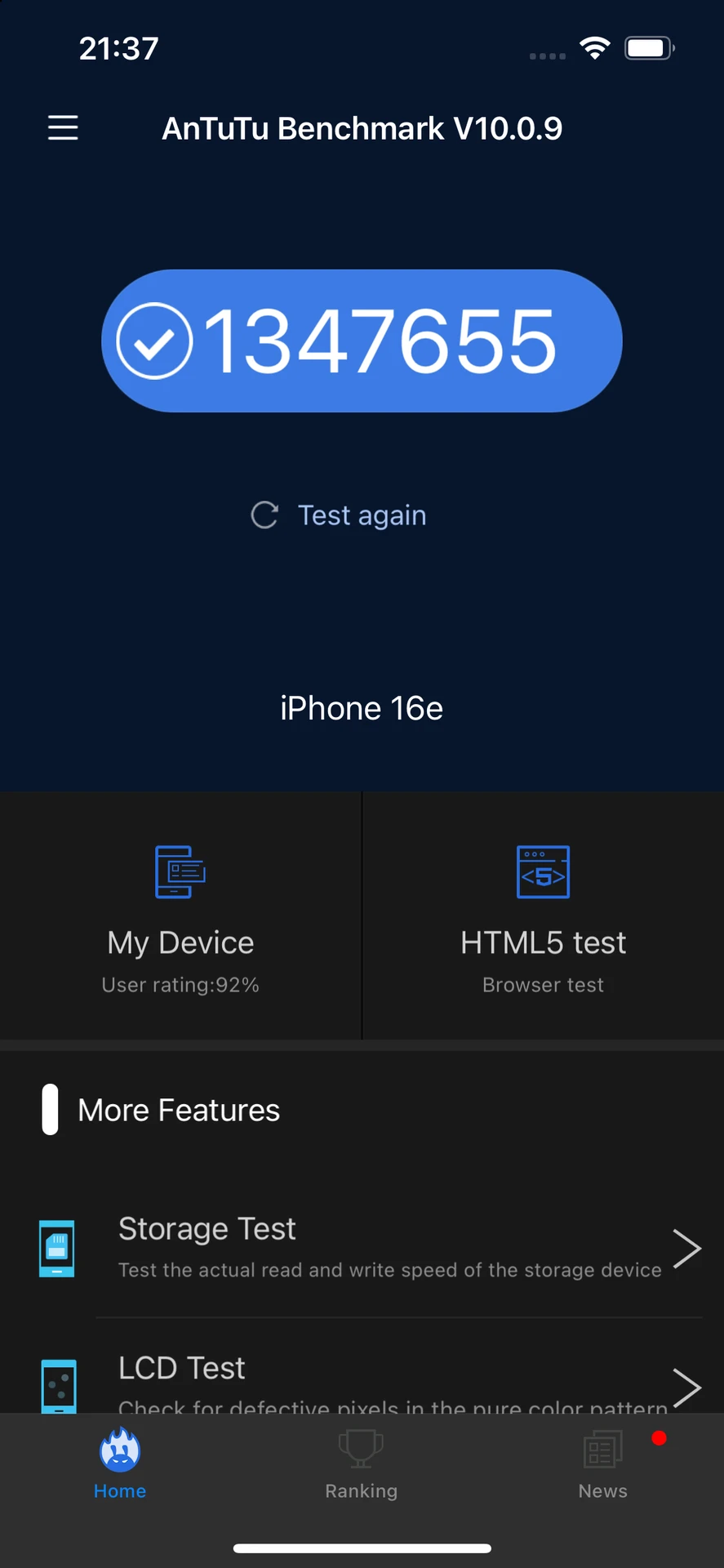The width and height of the screenshot is (724, 1568).
Task: Open the Storage Test
Action: tap(362, 1248)
